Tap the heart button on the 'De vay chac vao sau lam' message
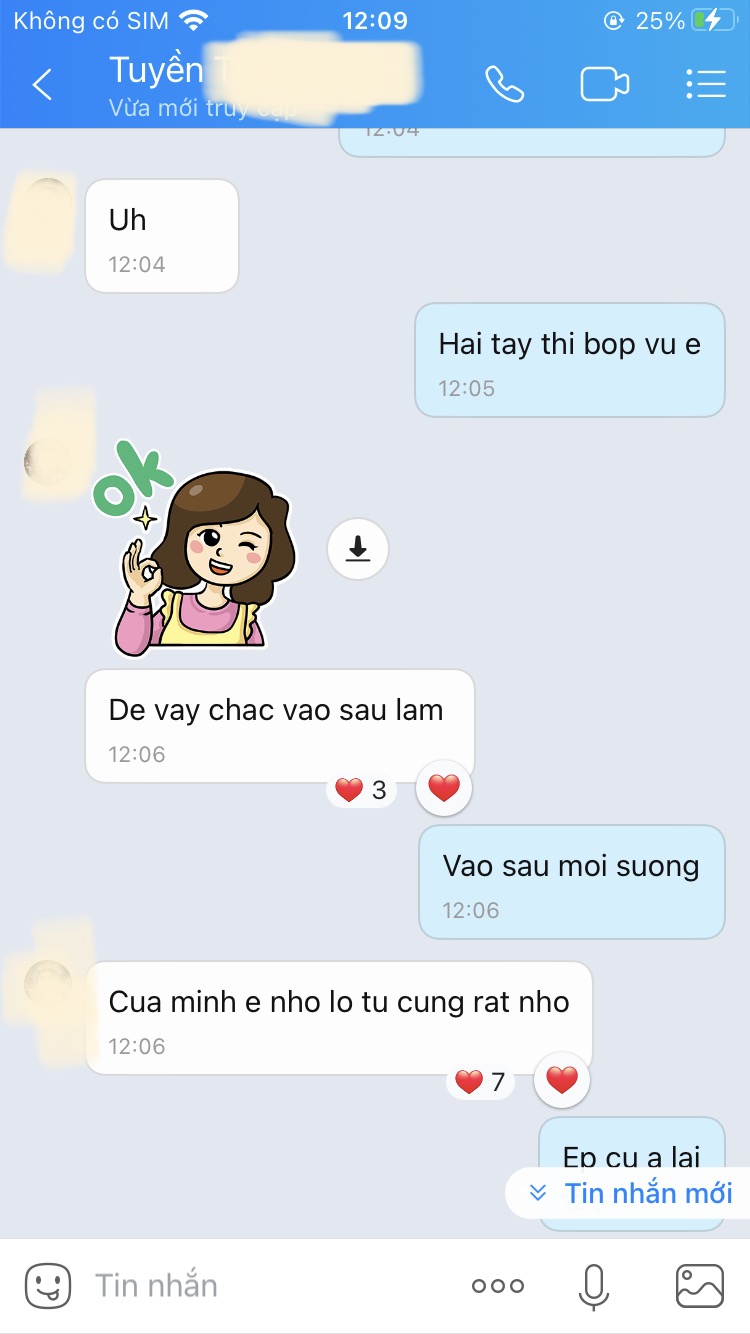Screen dimensions: 750x1334 coord(444,790)
